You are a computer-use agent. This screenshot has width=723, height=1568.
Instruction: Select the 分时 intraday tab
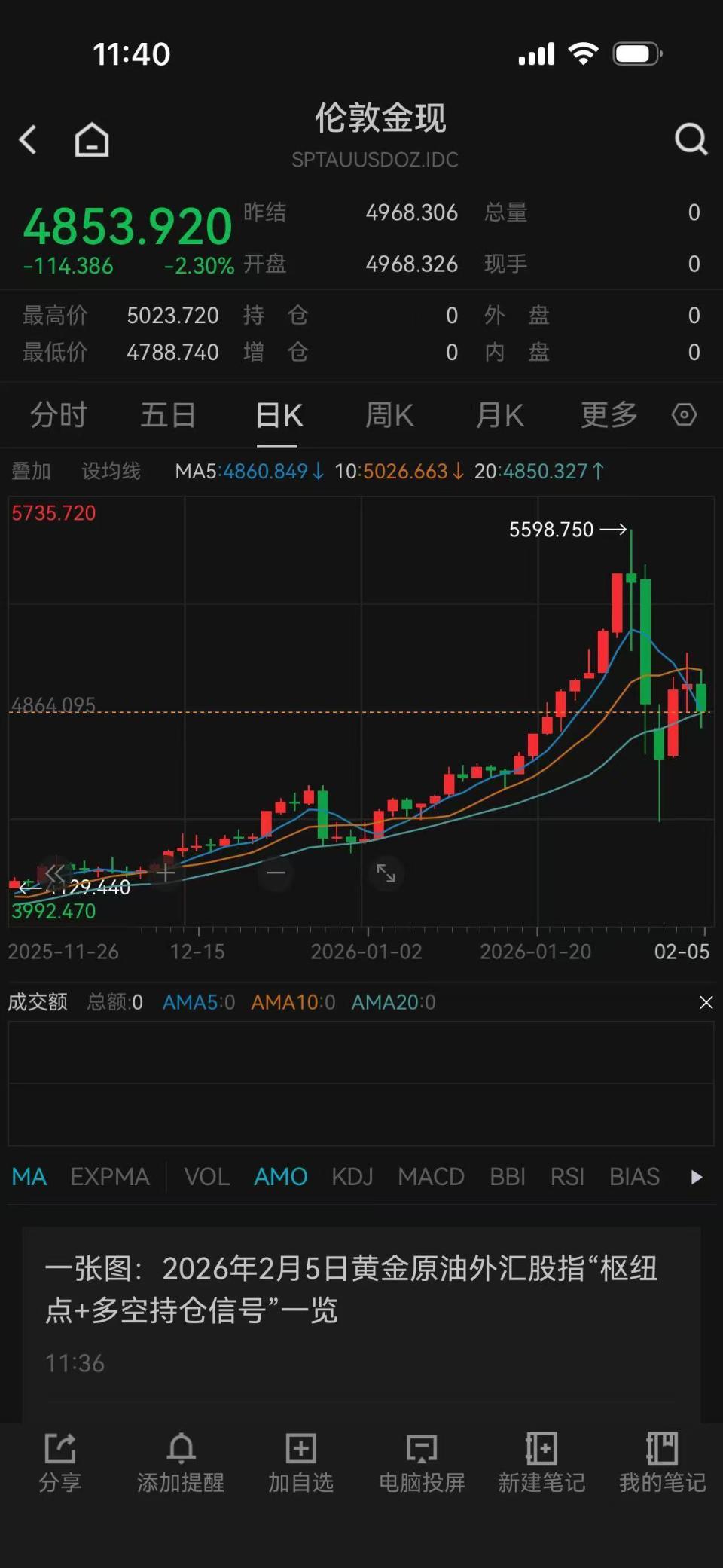[x=57, y=414]
